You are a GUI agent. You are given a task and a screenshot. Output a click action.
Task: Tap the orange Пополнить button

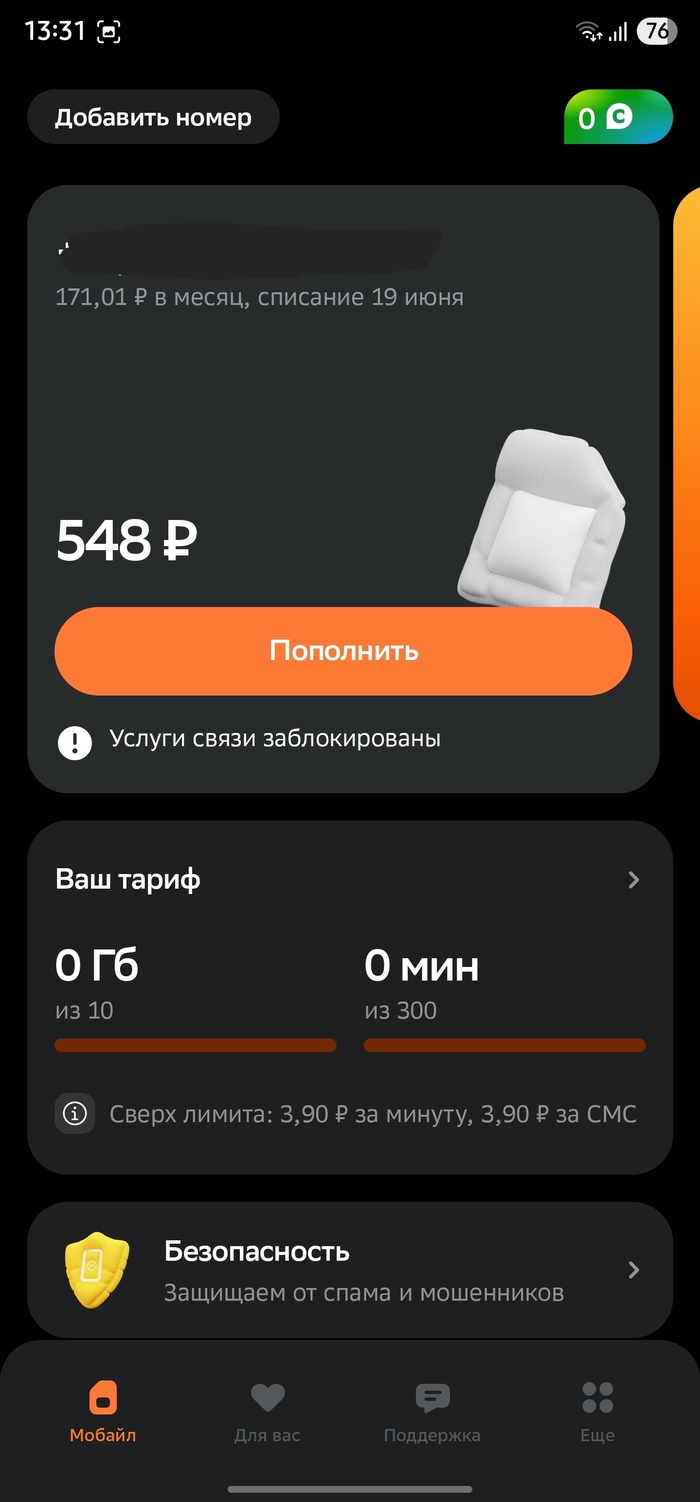[x=343, y=651]
